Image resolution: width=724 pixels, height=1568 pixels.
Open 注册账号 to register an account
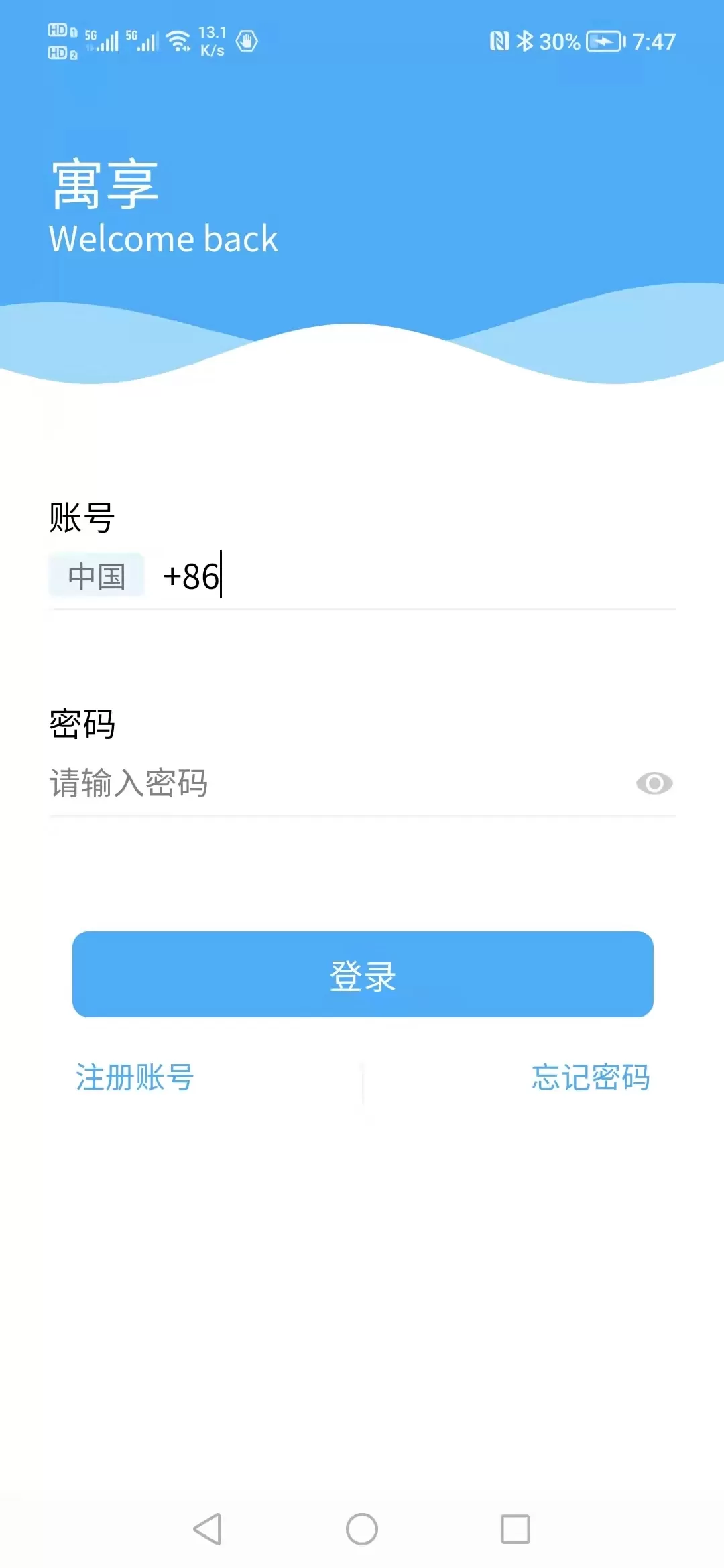tap(135, 1077)
